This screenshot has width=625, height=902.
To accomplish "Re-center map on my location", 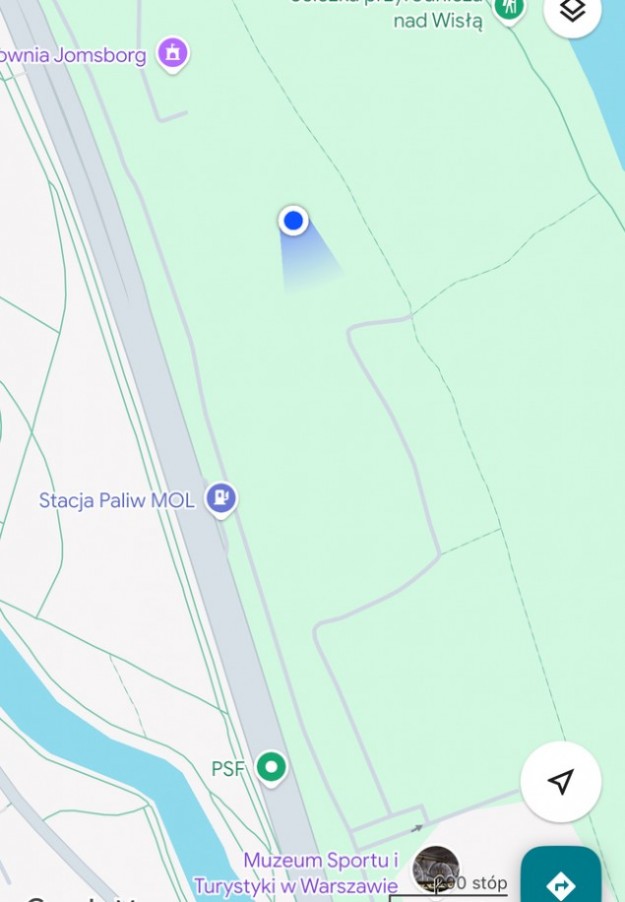I will [561, 781].
